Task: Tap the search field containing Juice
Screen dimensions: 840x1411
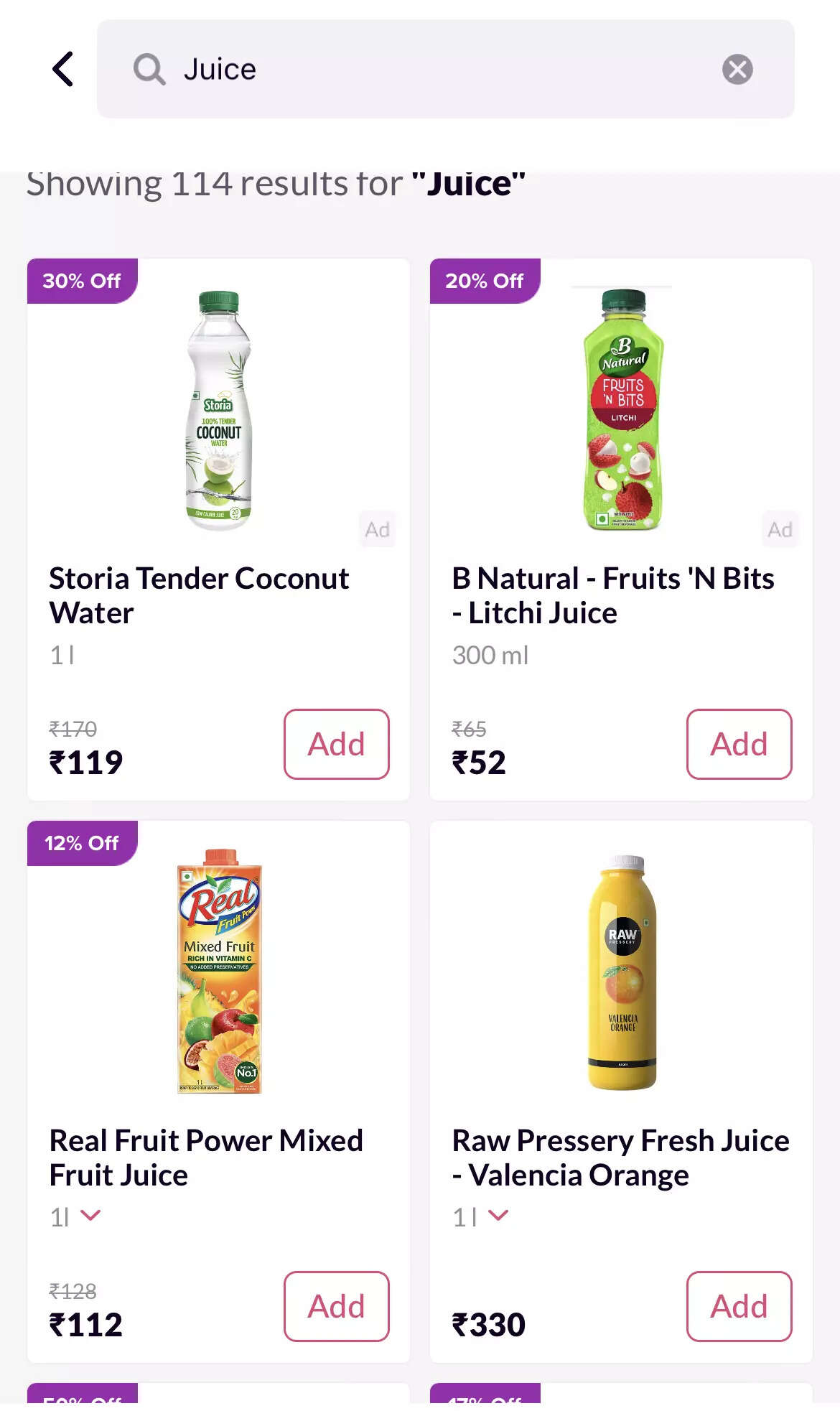Action: [x=431, y=70]
